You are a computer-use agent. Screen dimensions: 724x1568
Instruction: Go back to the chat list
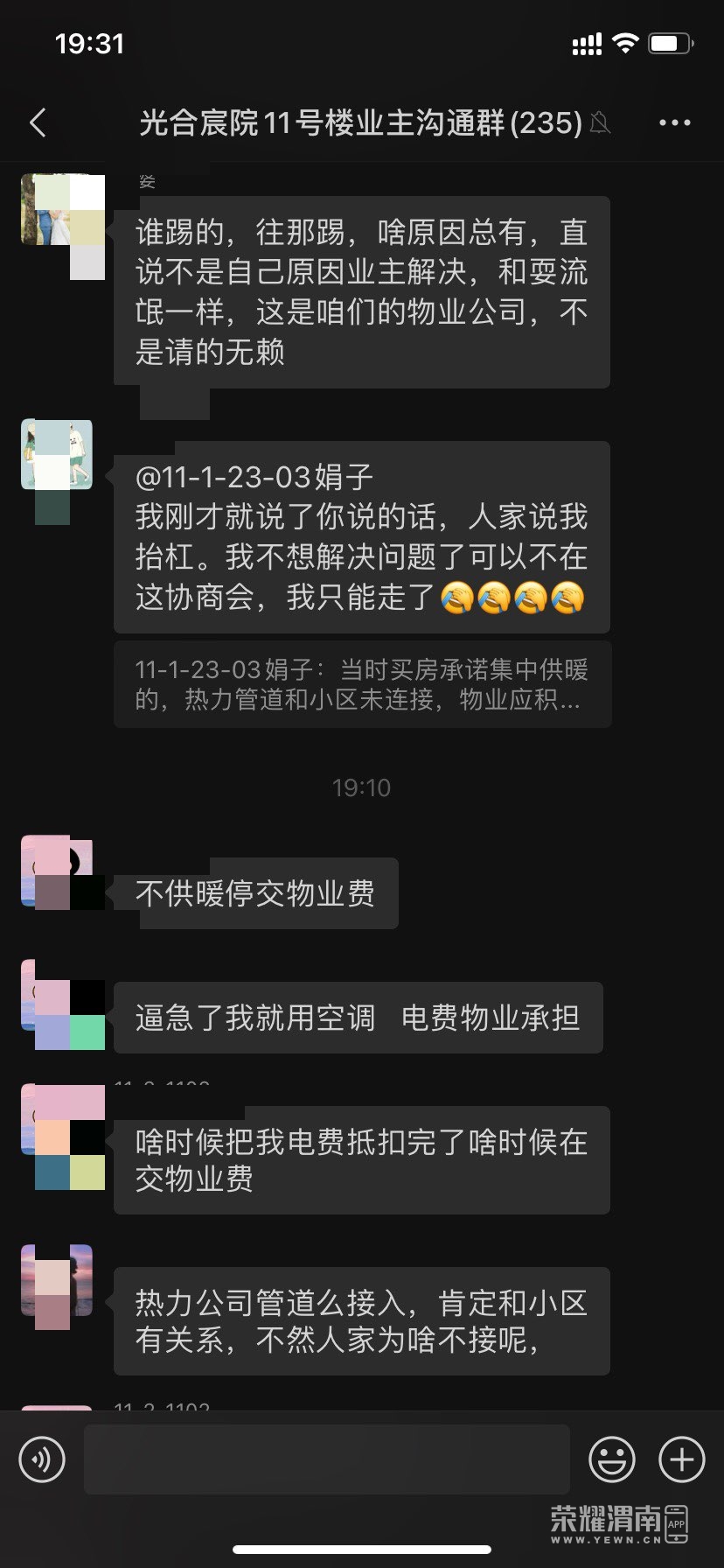[38, 122]
